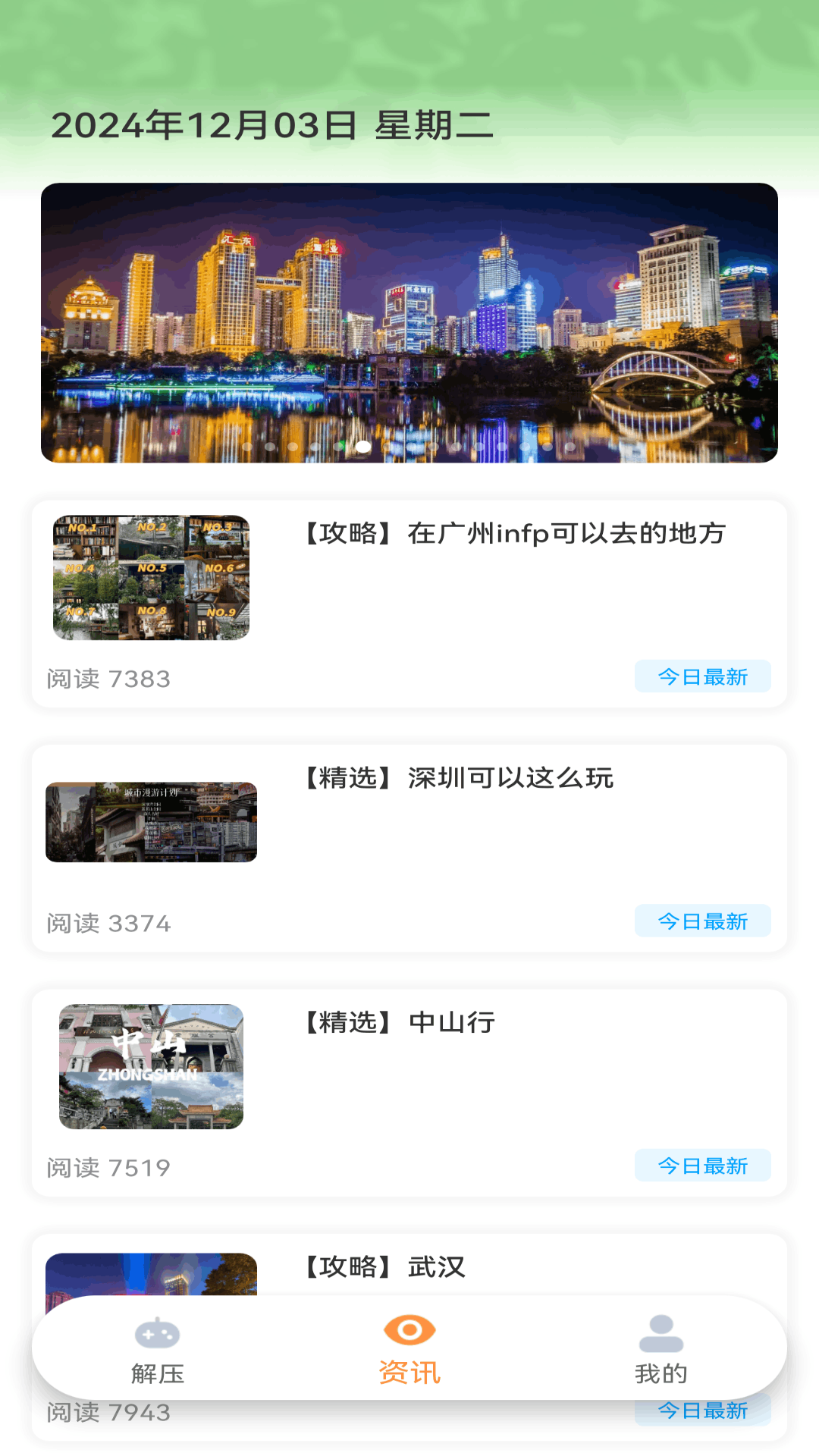
Task: Open the 中山行 featured article
Action: pyautogui.click(x=409, y=1093)
